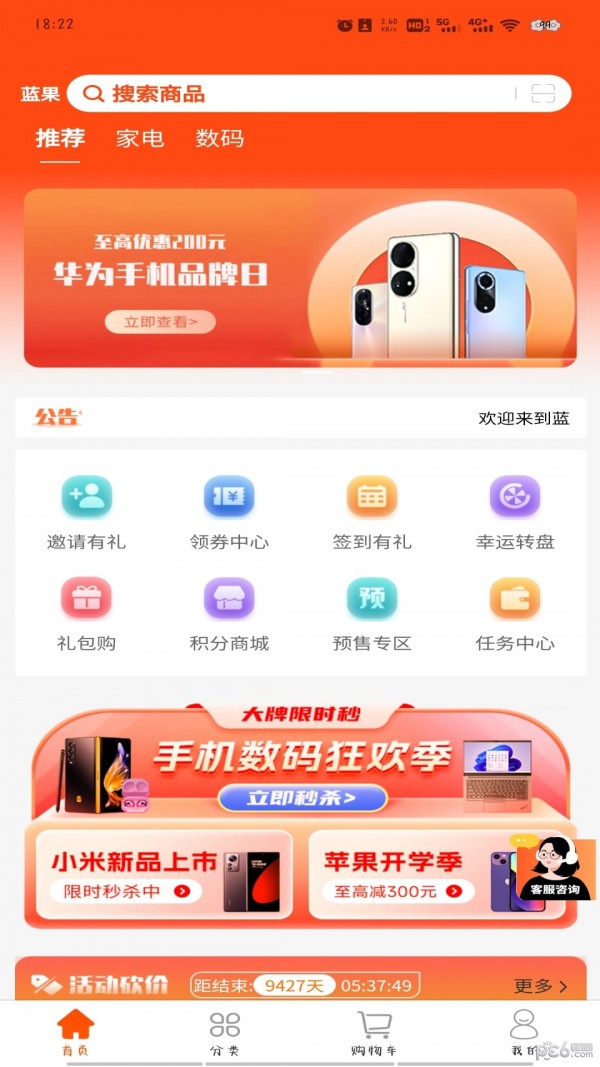View 更多 discount activities

coord(541,986)
